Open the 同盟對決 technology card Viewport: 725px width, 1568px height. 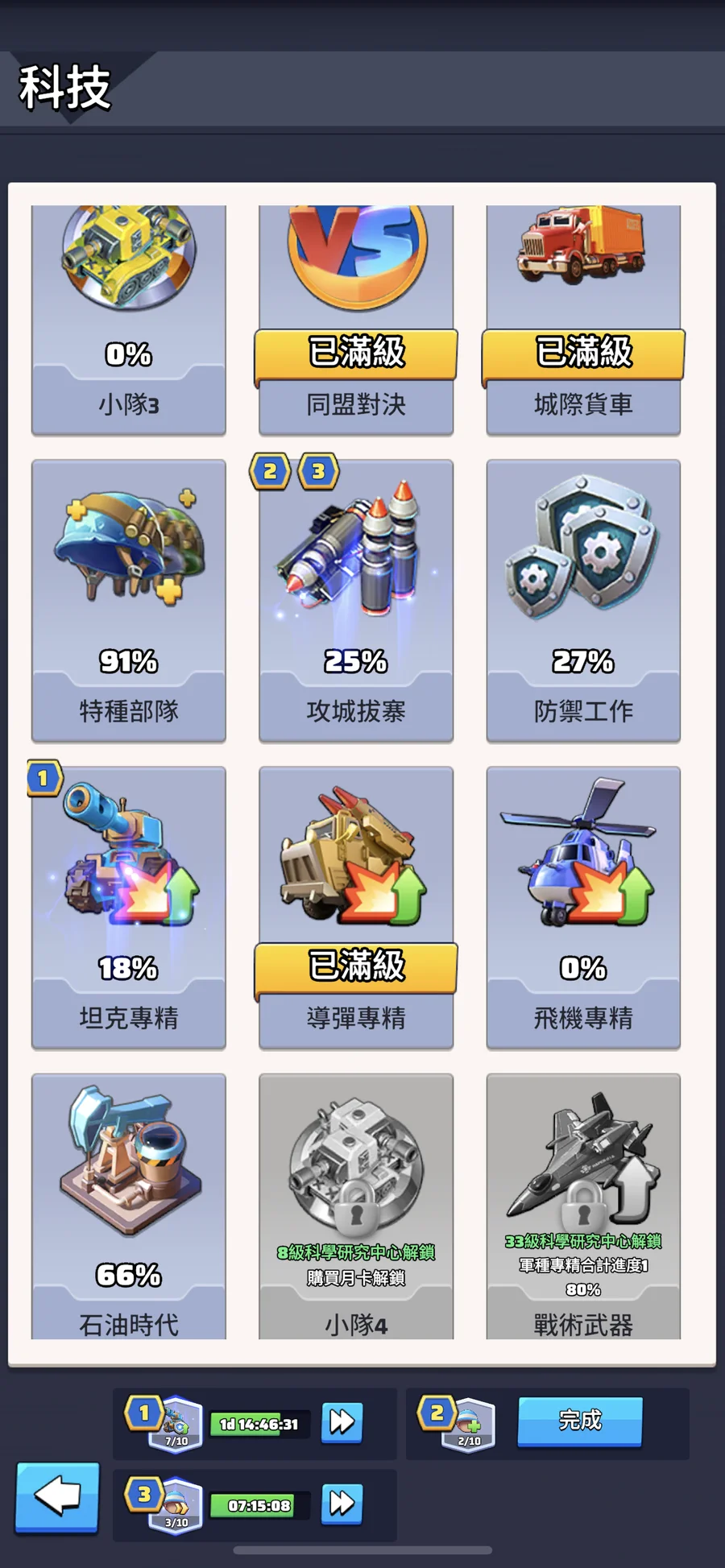(356, 320)
